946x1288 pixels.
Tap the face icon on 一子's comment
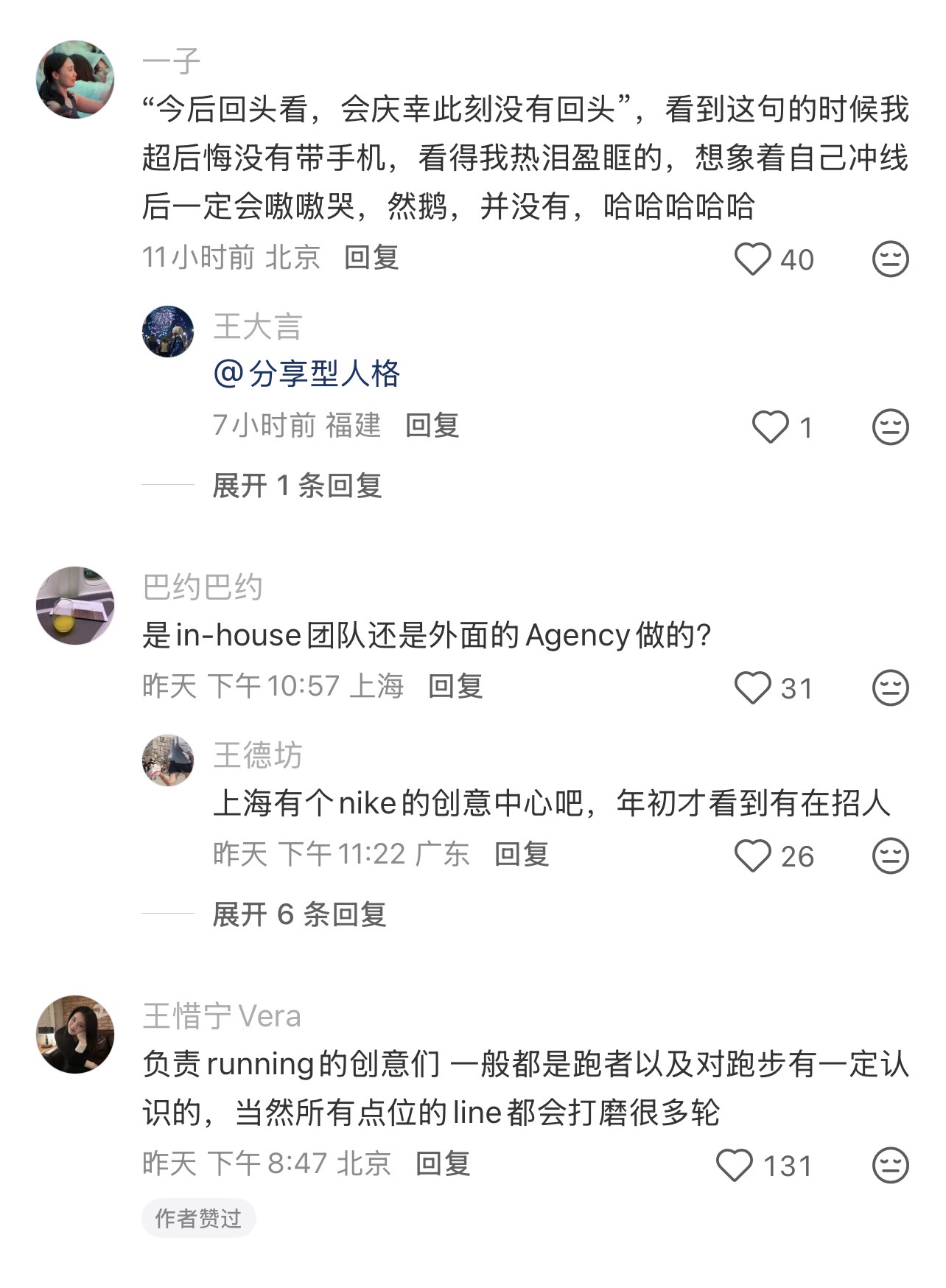pos(890,259)
